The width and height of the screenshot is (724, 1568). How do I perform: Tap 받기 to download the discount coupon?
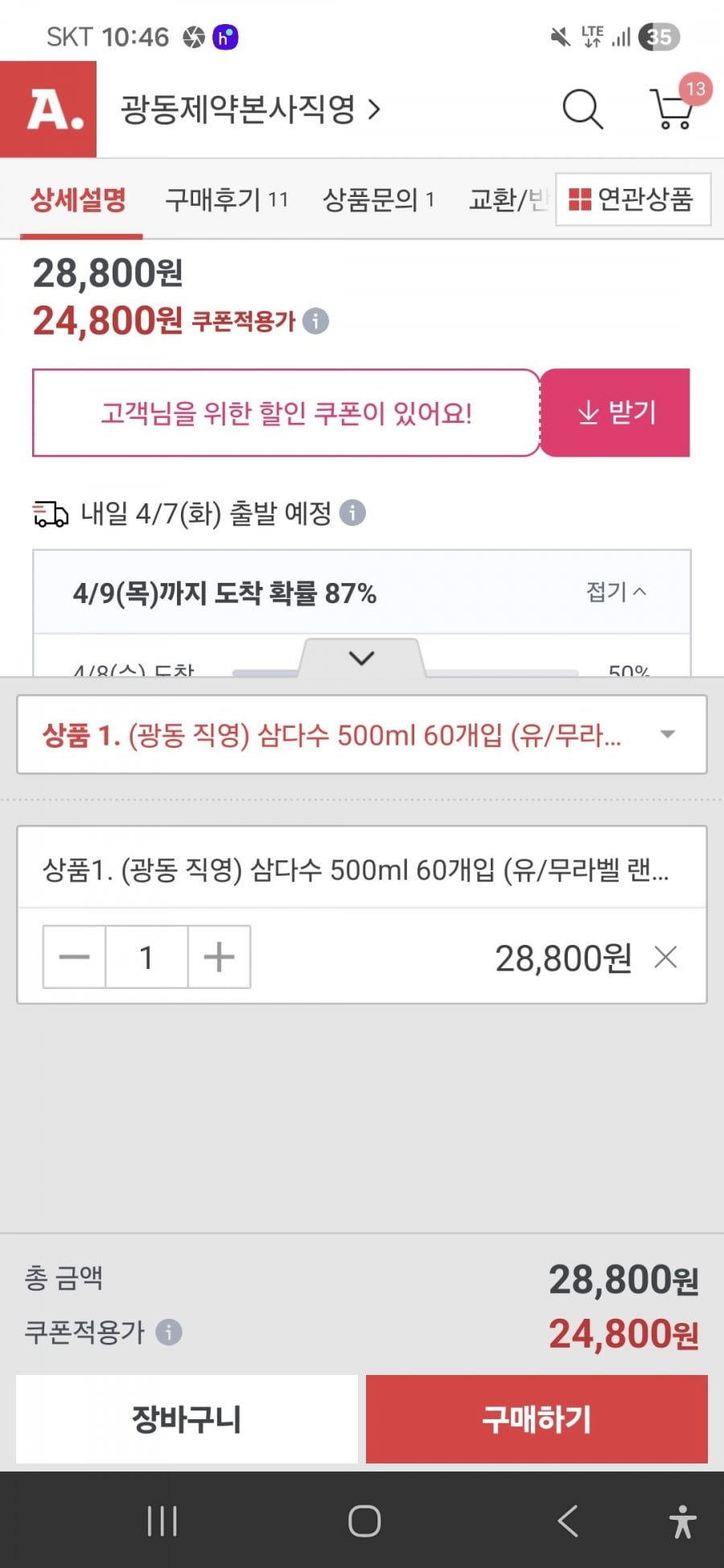pyautogui.click(x=615, y=413)
